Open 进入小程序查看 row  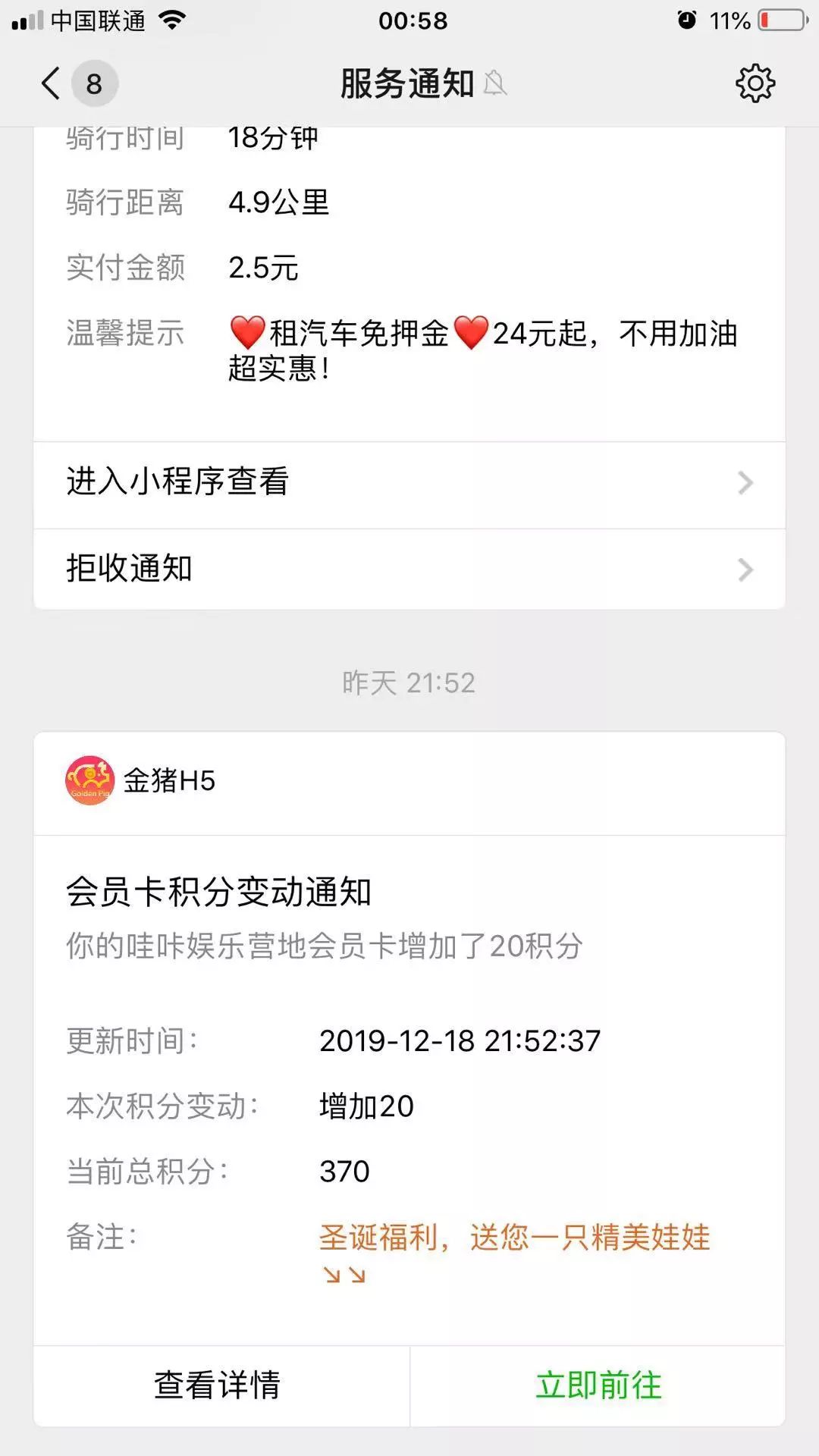409,482
